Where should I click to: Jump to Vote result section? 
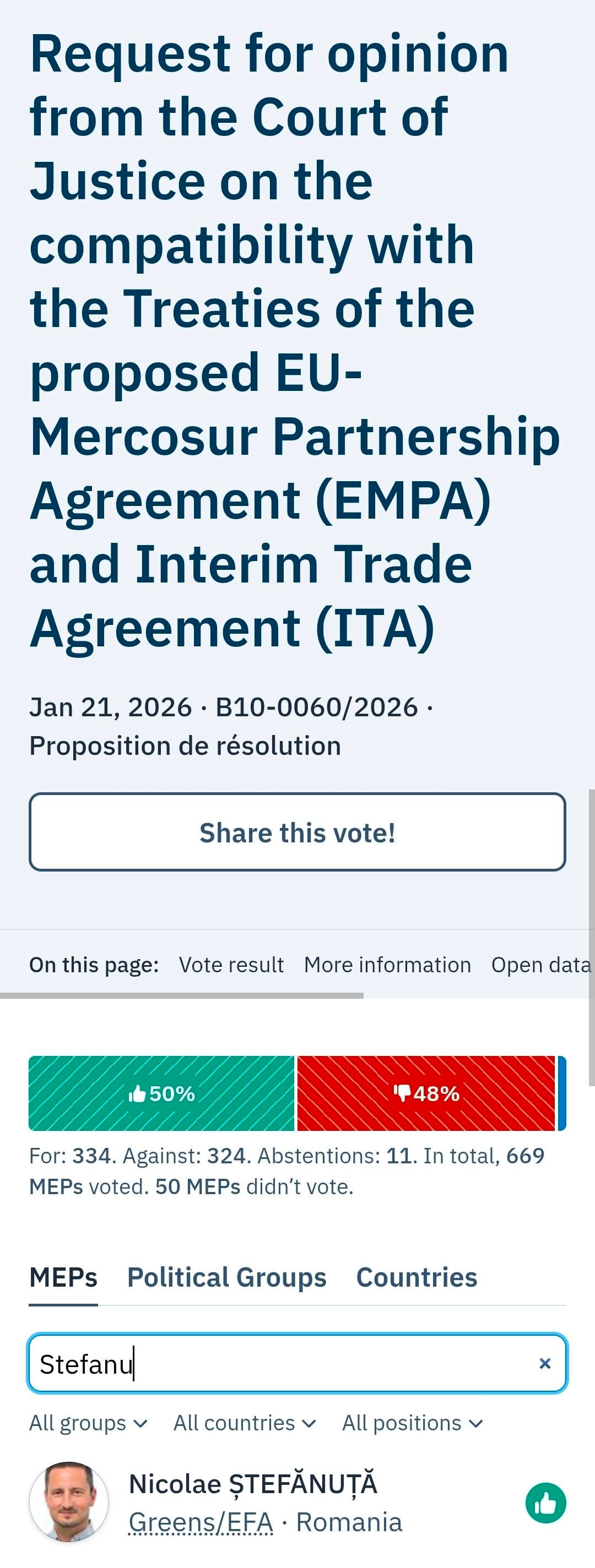click(231, 965)
